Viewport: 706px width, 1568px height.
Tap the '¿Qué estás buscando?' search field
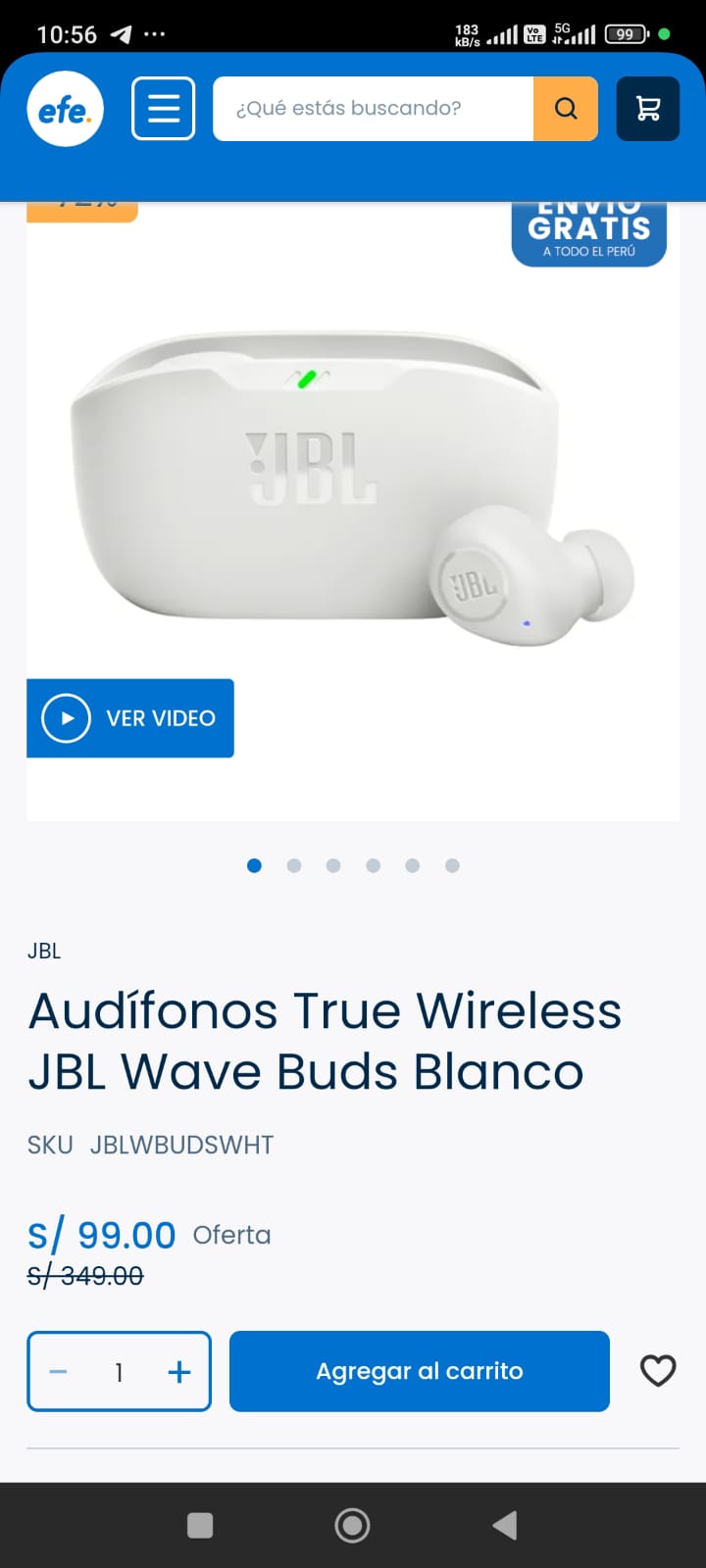373,109
